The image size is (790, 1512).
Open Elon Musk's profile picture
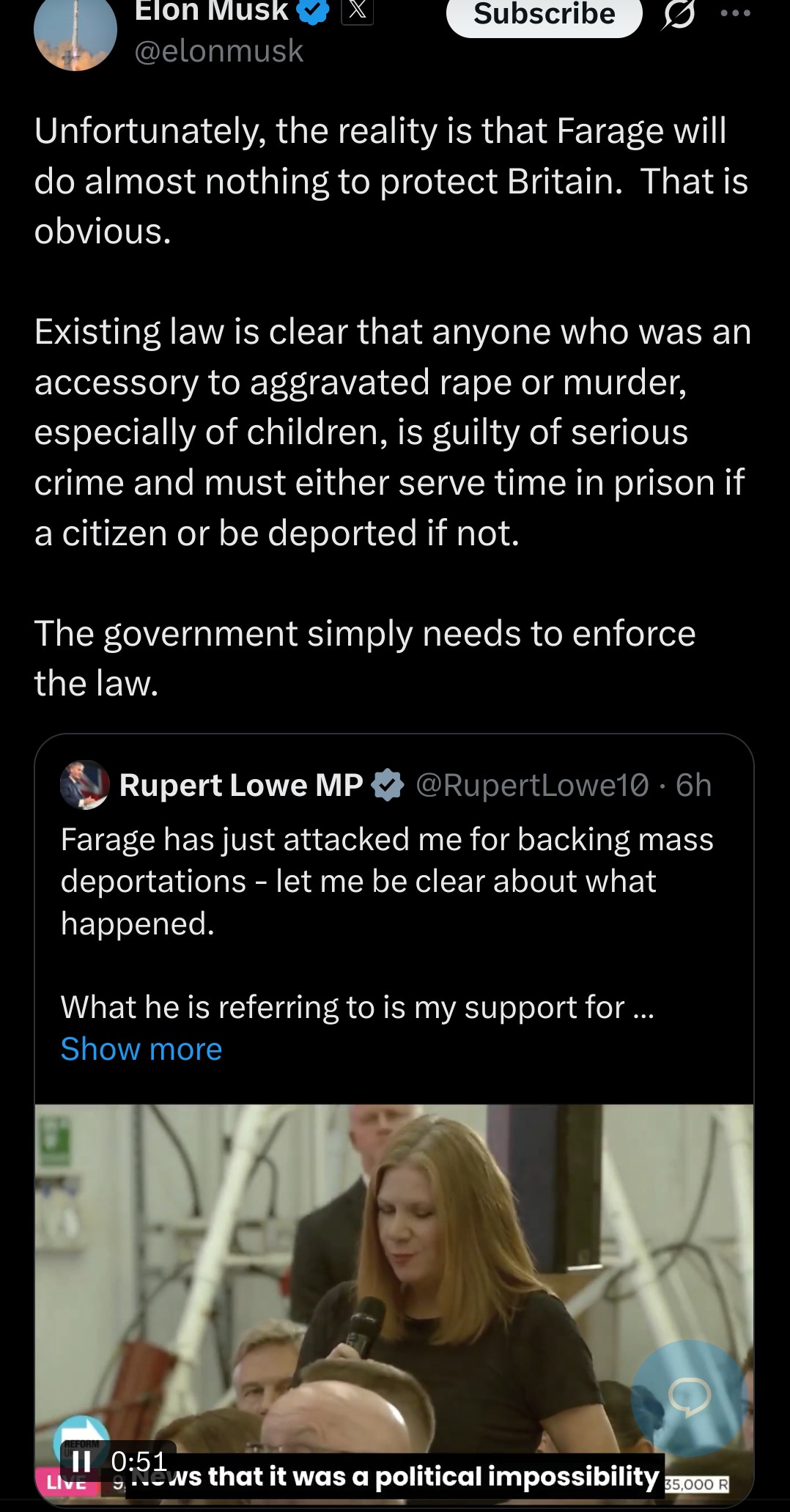(75, 33)
